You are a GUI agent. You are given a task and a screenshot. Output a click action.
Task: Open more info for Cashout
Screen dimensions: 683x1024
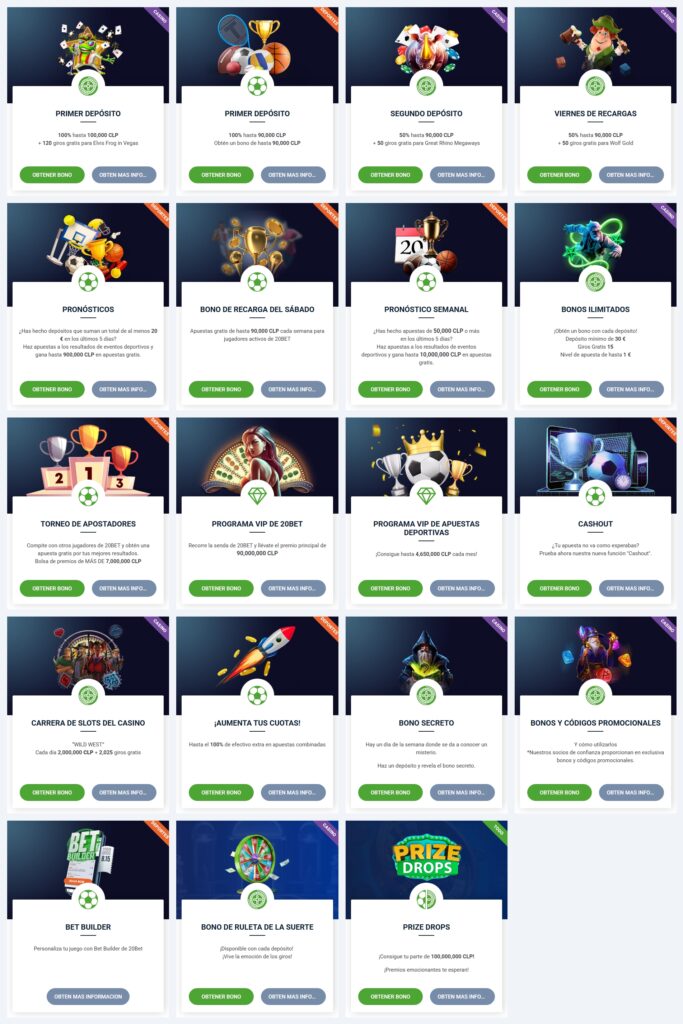click(x=631, y=588)
